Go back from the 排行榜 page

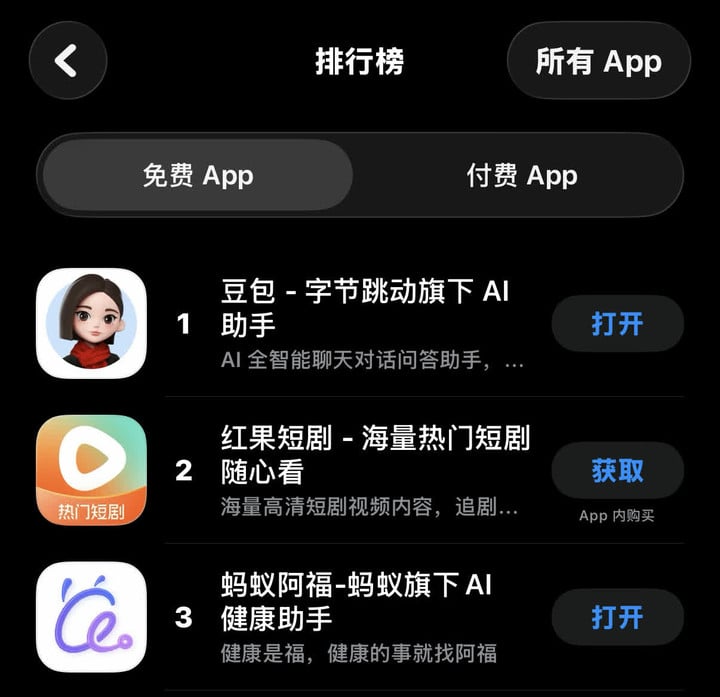tap(67, 61)
